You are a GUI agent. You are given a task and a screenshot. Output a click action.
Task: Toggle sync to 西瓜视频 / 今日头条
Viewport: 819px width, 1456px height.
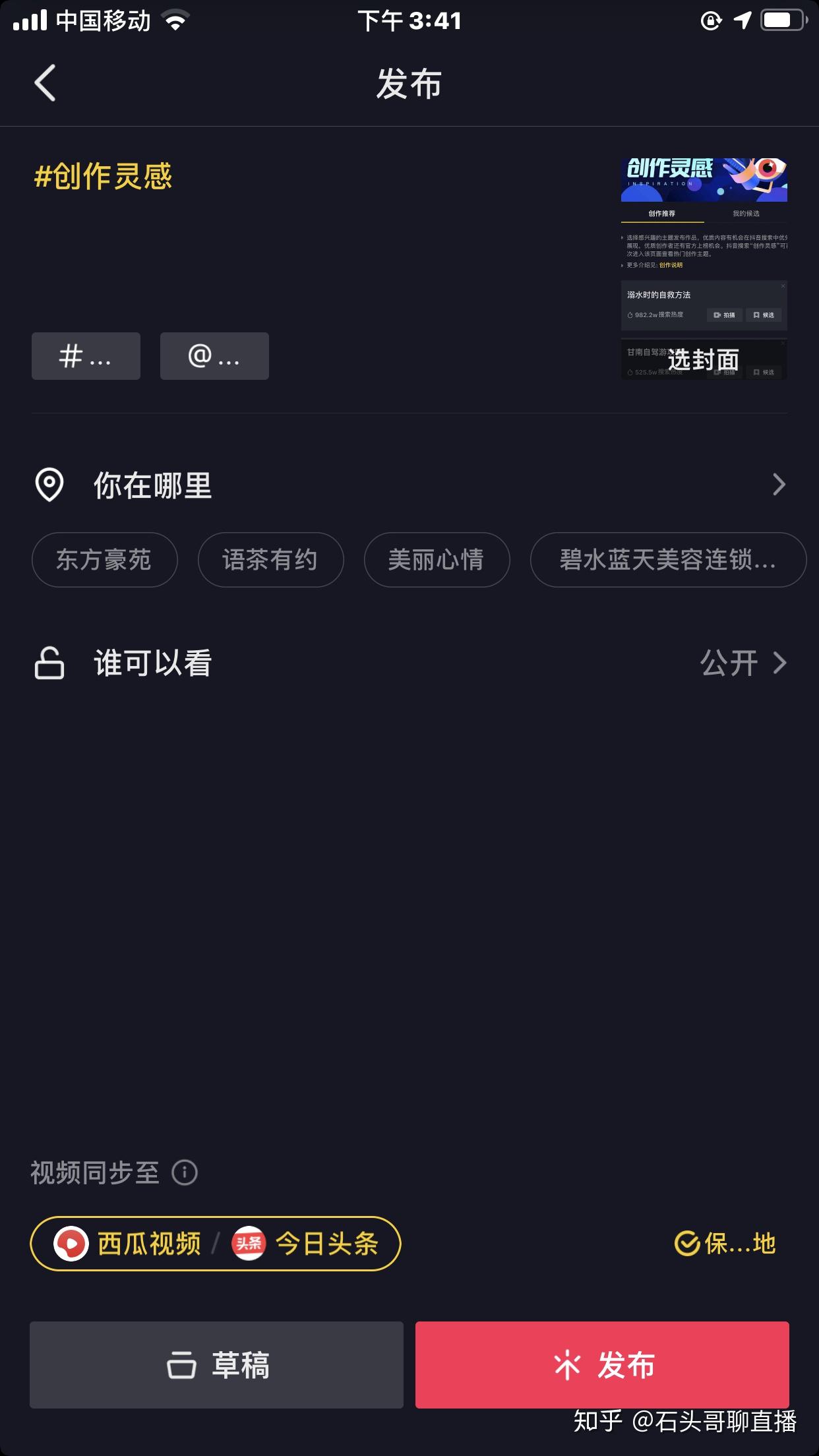click(216, 1244)
